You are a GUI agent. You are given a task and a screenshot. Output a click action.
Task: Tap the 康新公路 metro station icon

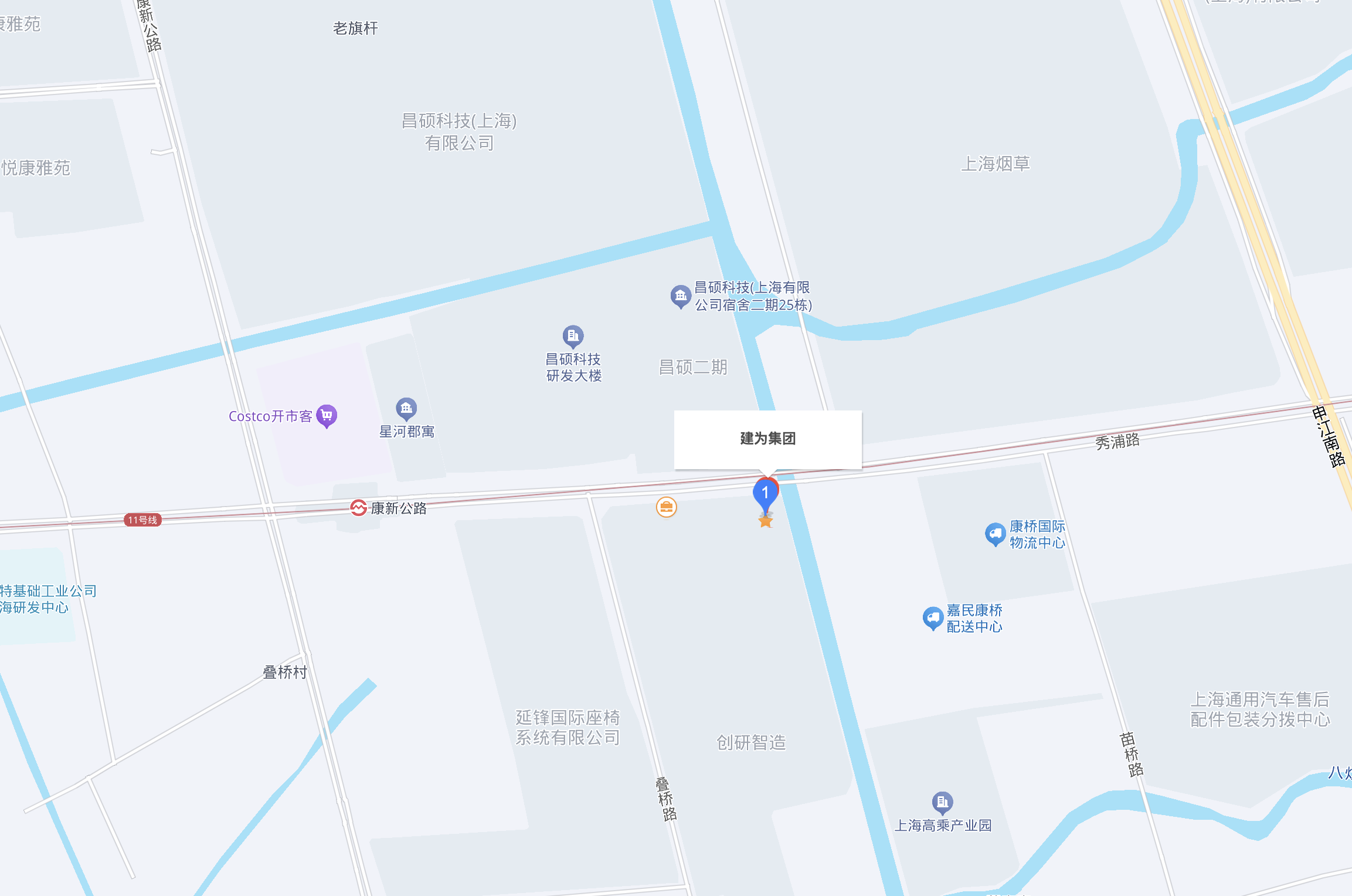tap(358, 508)
